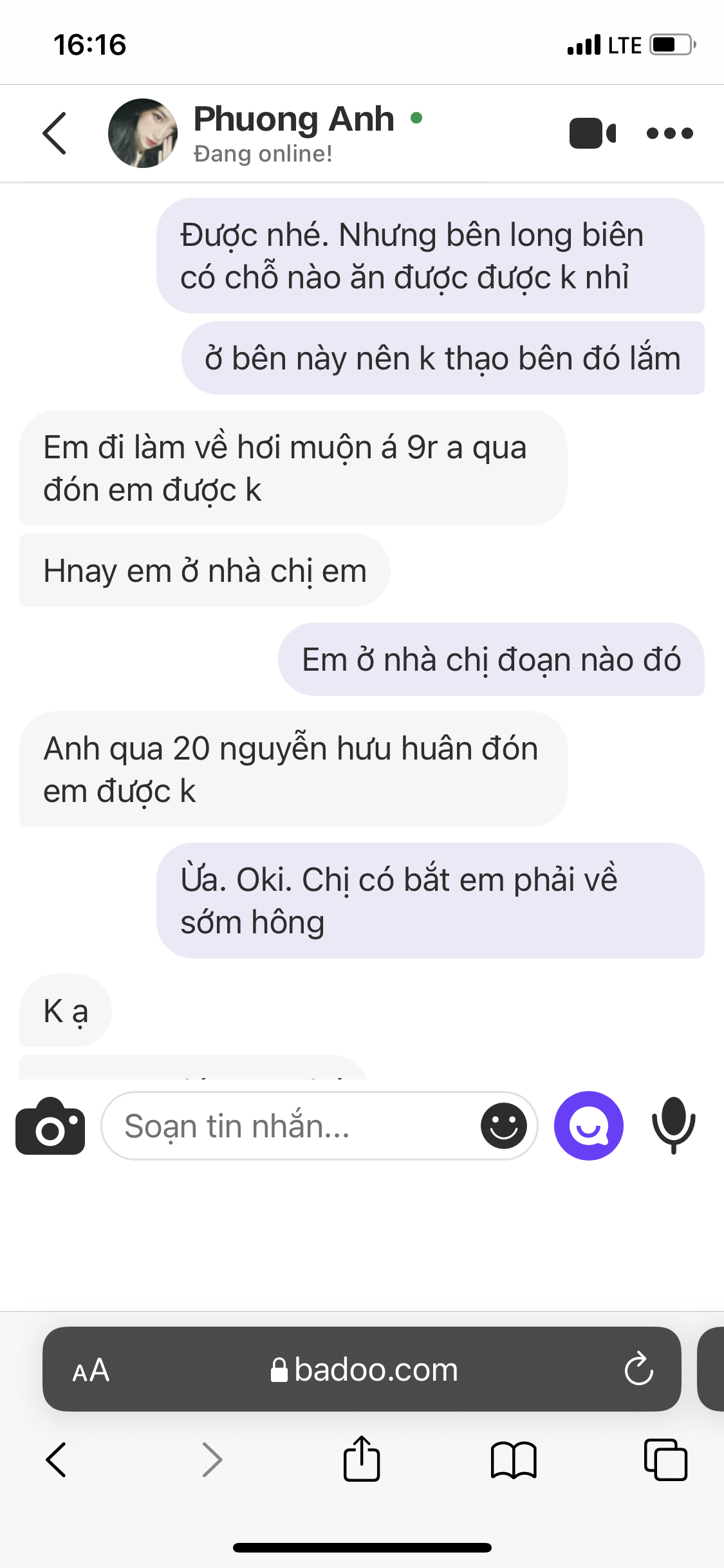Open the three-dot chat options menu
Image resolution: width=724 pixels, height=1568 pixels.
point(669,133)
